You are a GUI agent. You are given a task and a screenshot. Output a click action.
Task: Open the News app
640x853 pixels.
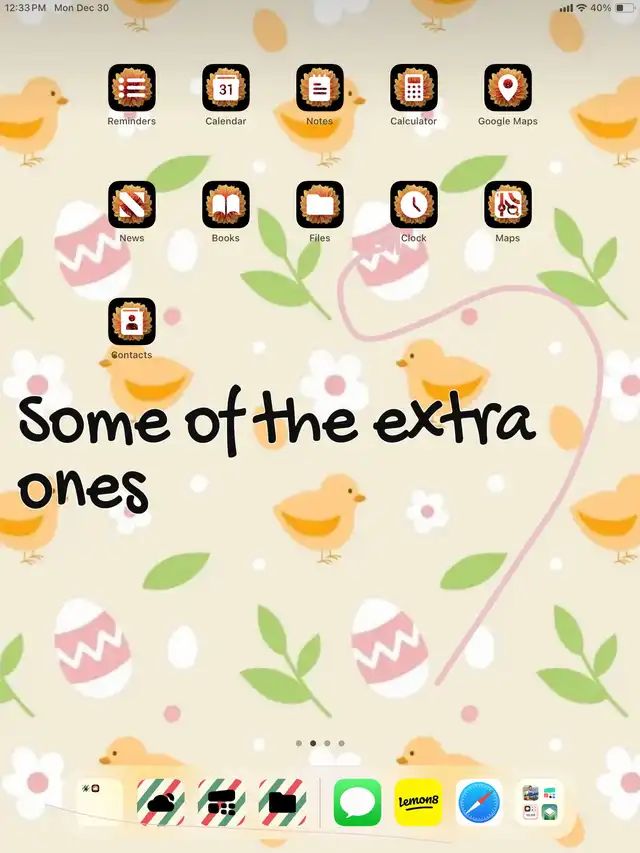(132, 205)
